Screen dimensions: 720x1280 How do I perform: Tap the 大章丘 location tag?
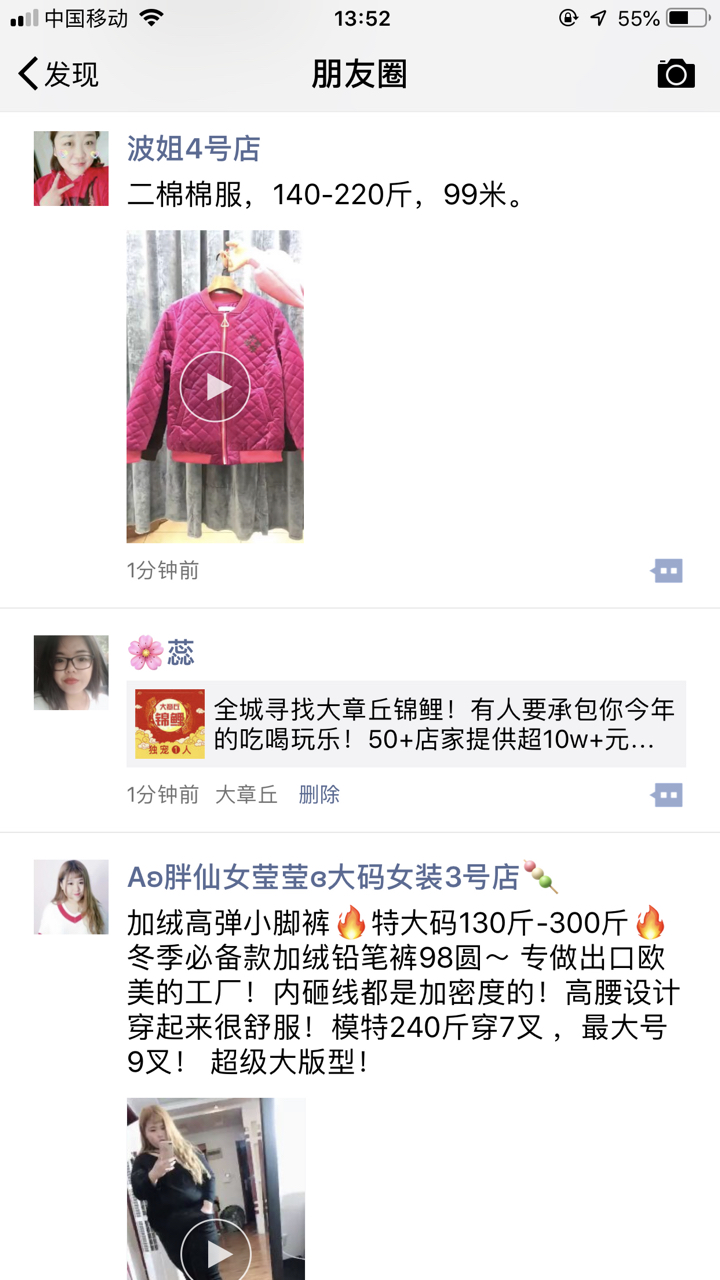click(x=246, y=795)
